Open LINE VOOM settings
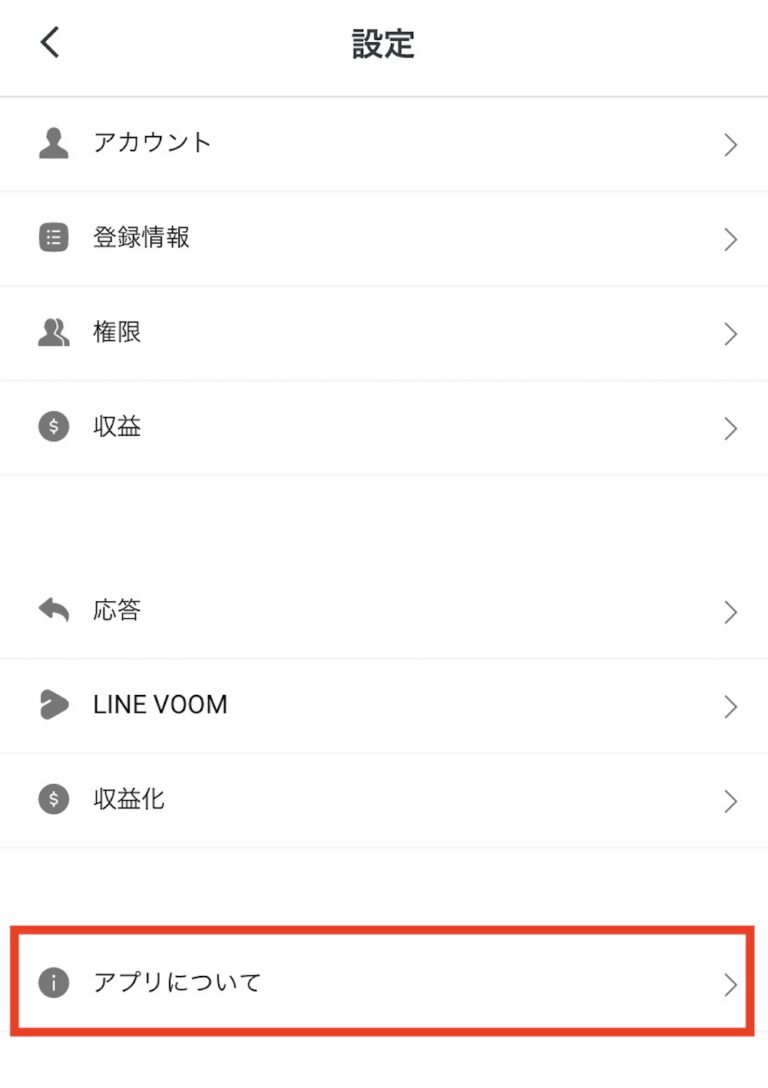The height and width of the screenshot is (1088, 768). tap(384, 706)
